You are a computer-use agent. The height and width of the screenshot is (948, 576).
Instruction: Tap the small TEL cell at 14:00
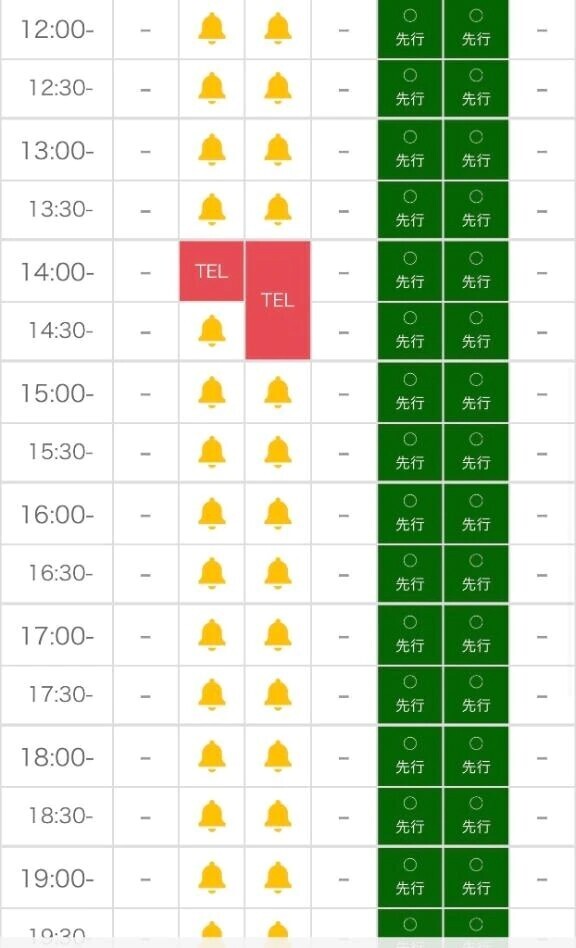click(x=212, y=271)
